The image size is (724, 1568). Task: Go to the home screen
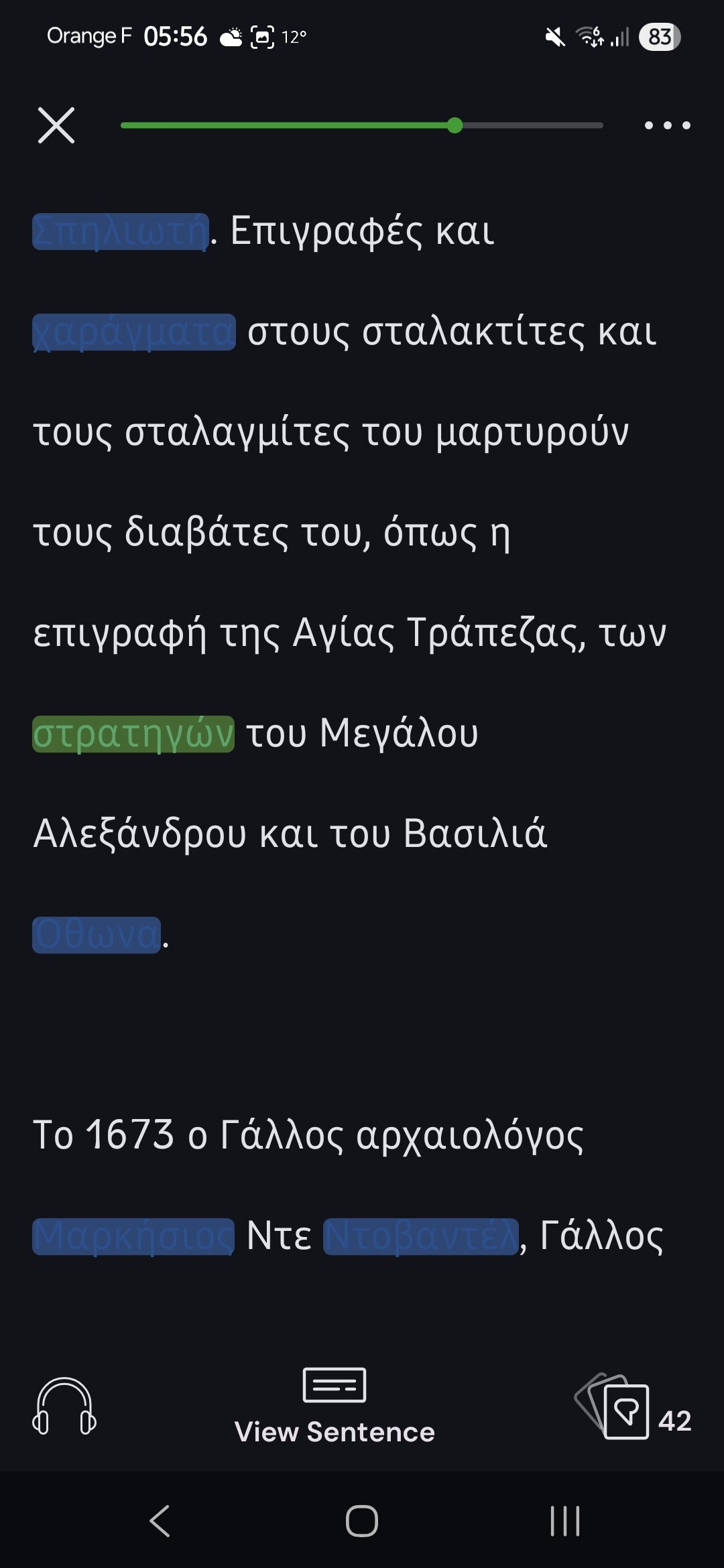tap(362, 1520)
